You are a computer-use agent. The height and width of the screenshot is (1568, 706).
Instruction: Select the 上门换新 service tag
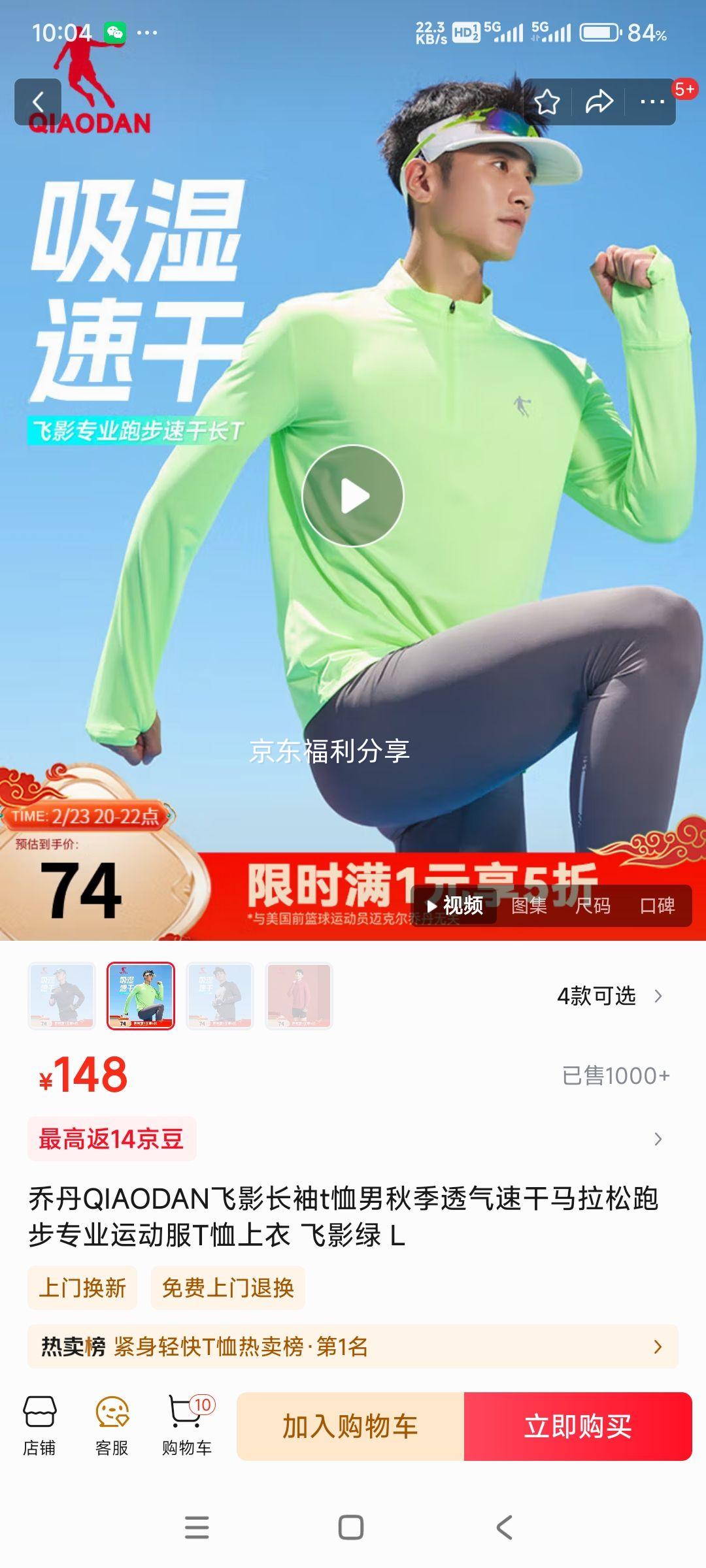point(81,1287)
